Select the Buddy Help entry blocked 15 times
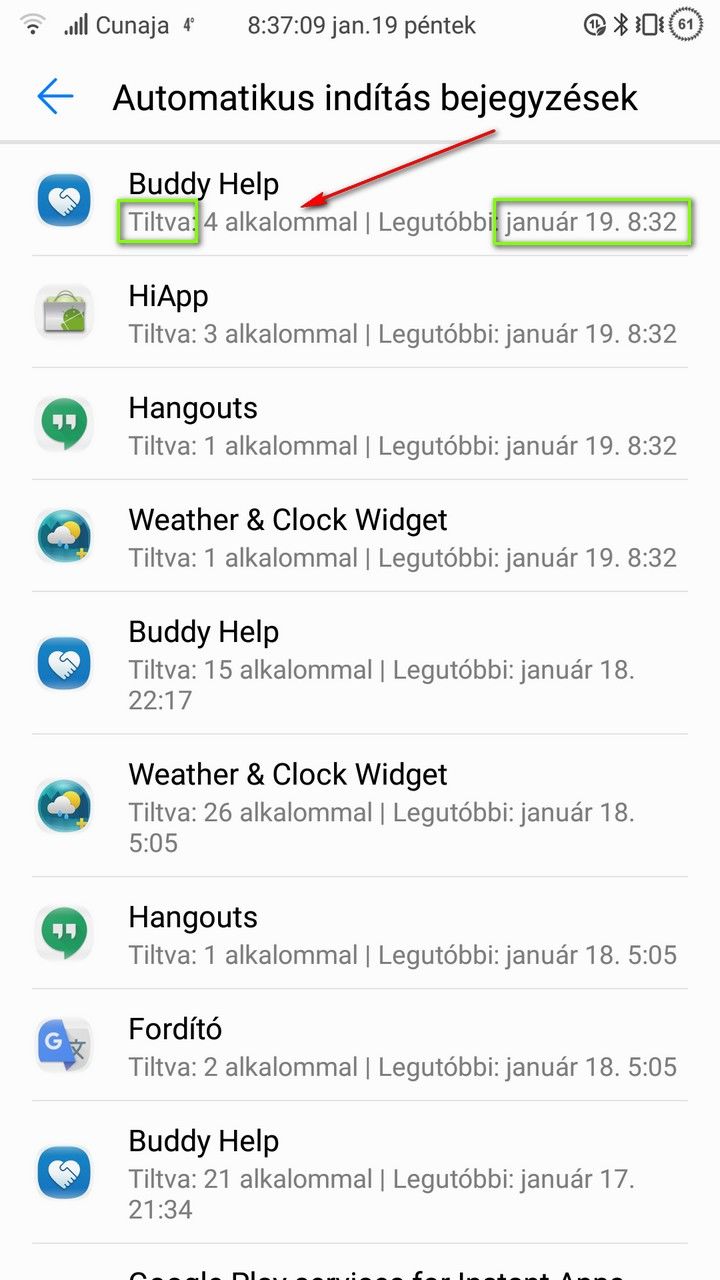The height and width of the screenshot is (1280, 720). [360, 663]
